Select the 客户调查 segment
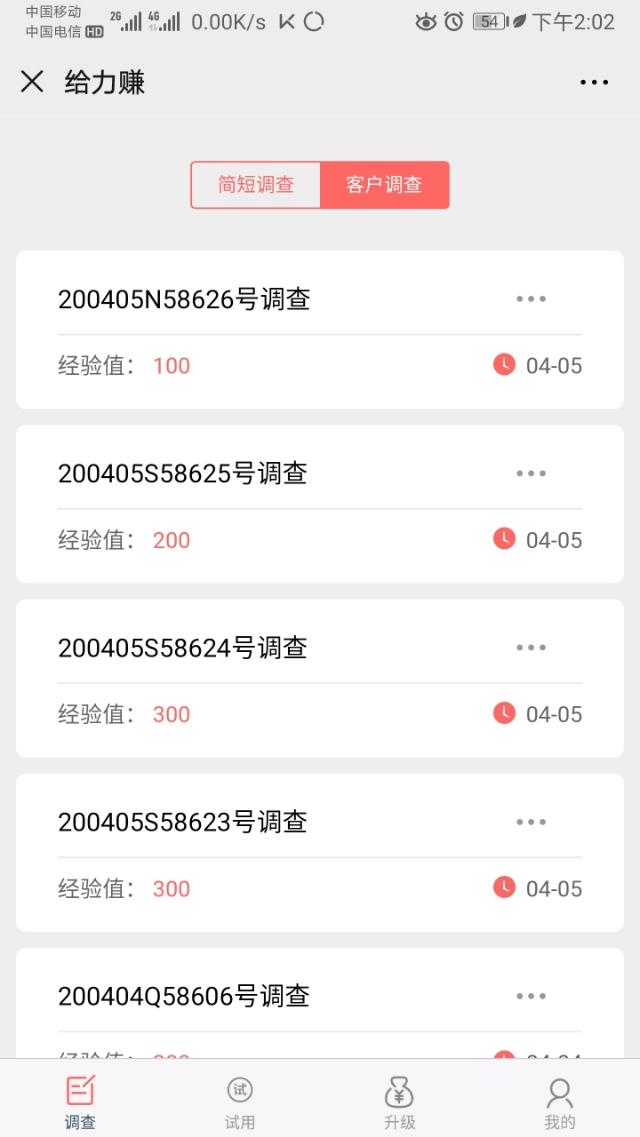 [x=384, y=185]
